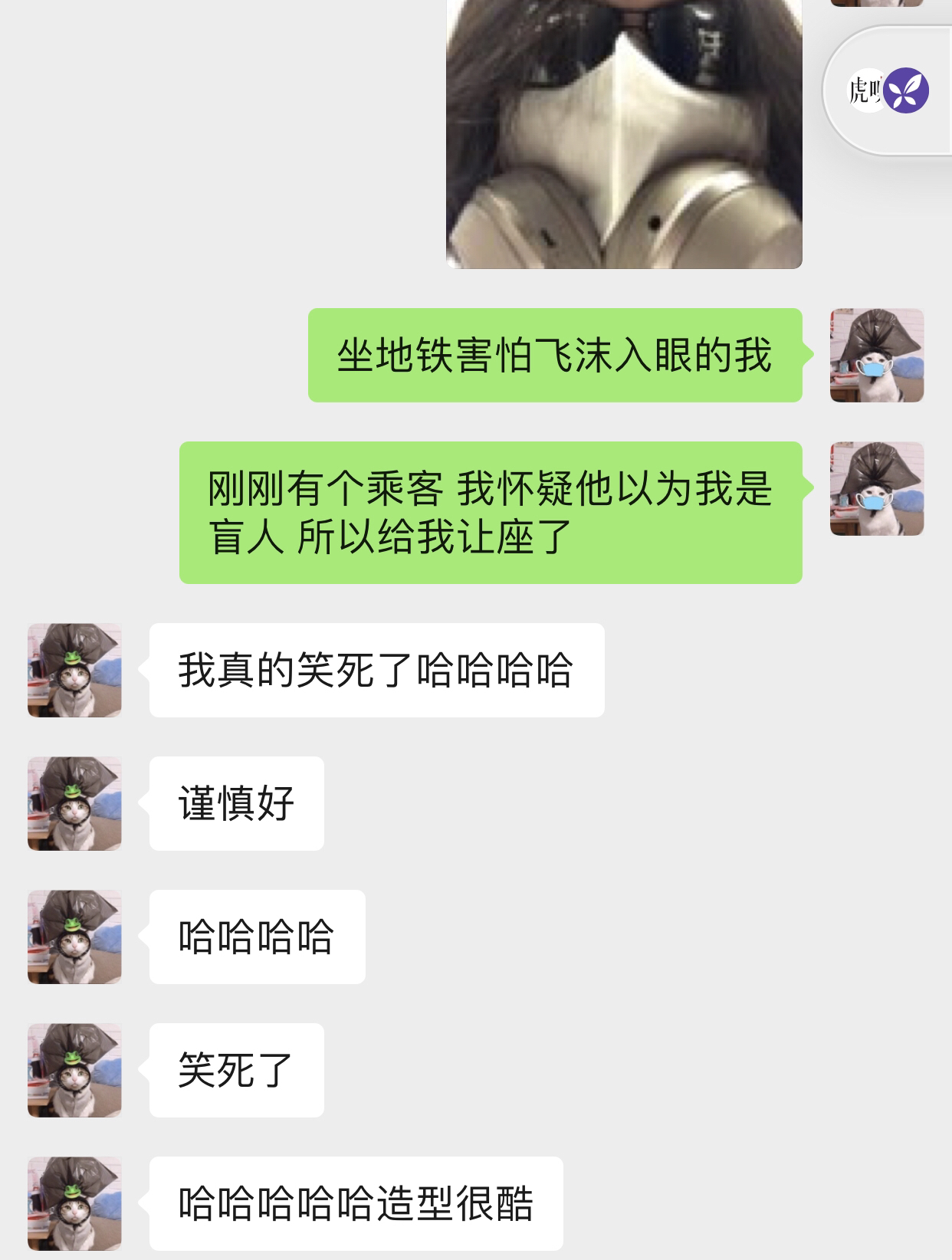Select the avatar next to "笑死了"
Image resolution: width=952 pixels, height=1260 pixels.
tap(74, 1071)
